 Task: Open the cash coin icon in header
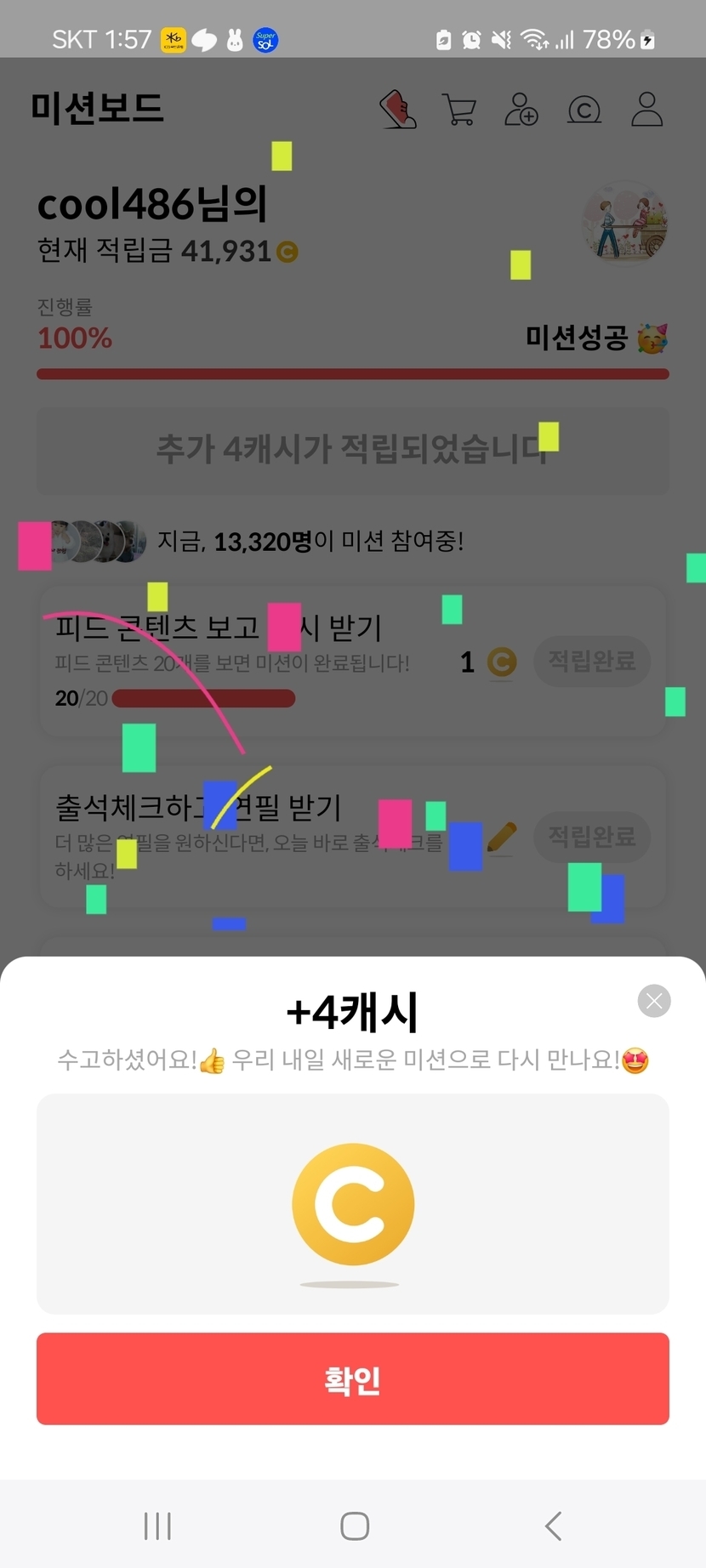[x=584, y=111]
